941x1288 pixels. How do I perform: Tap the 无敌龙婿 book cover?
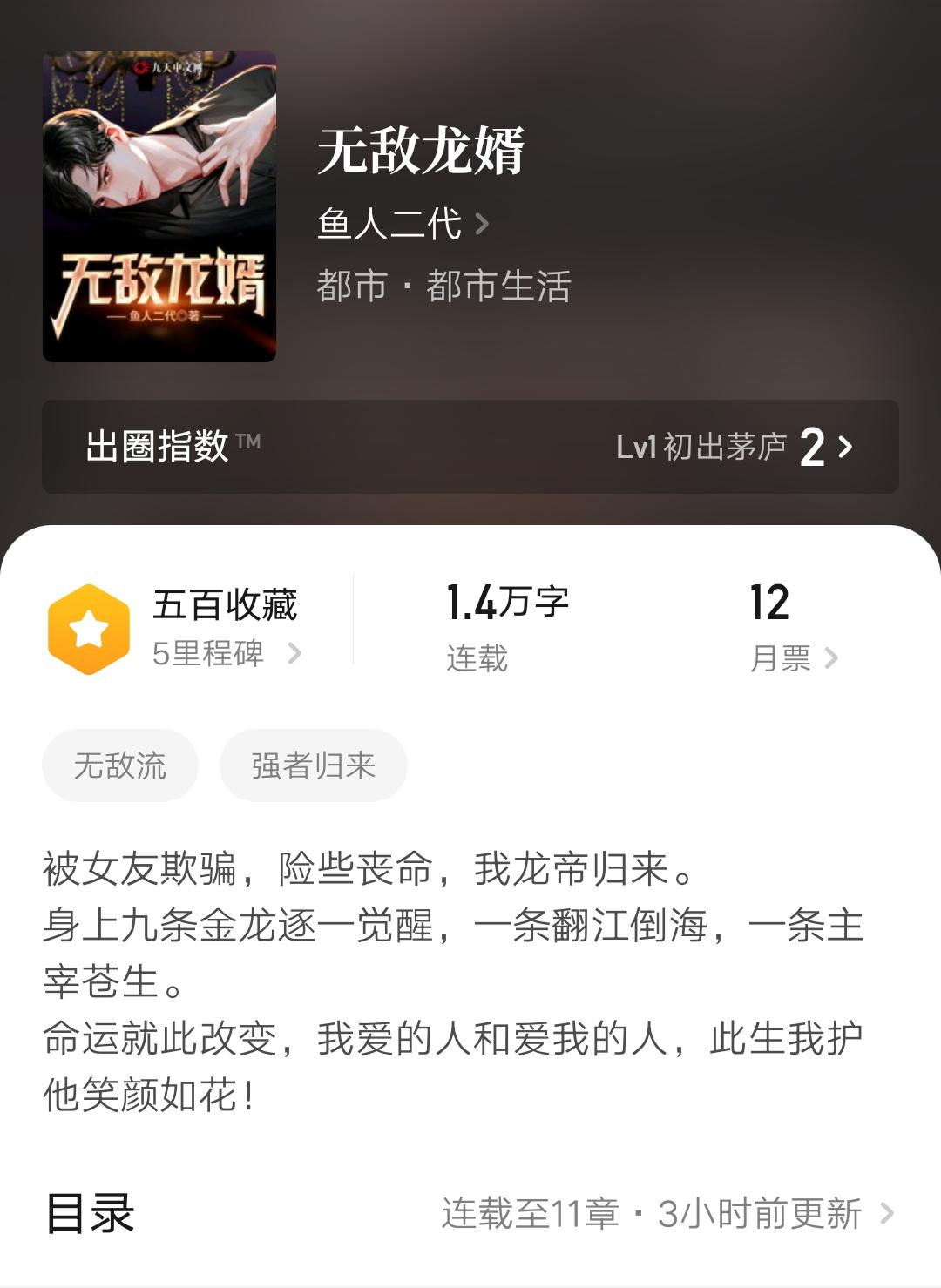[159, 206]
